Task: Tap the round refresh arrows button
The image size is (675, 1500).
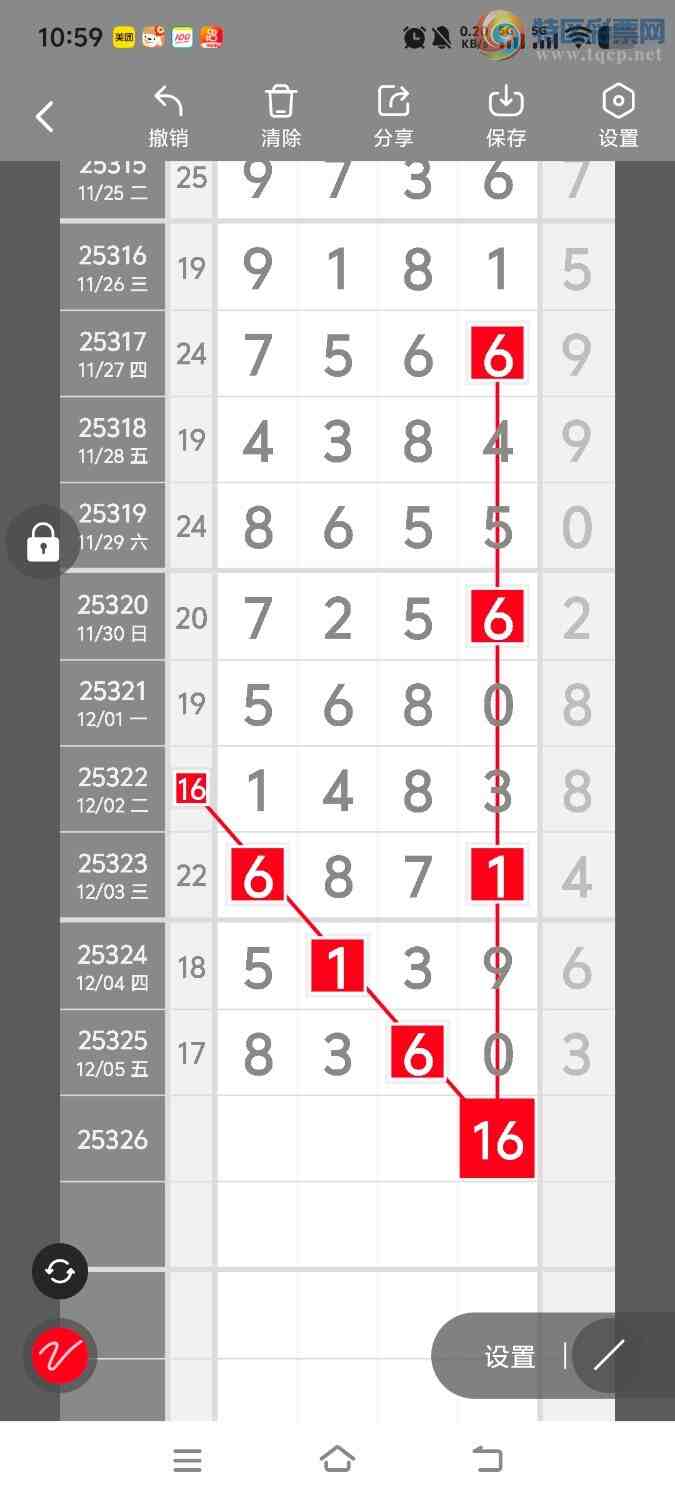Action: click(60, 1271)
